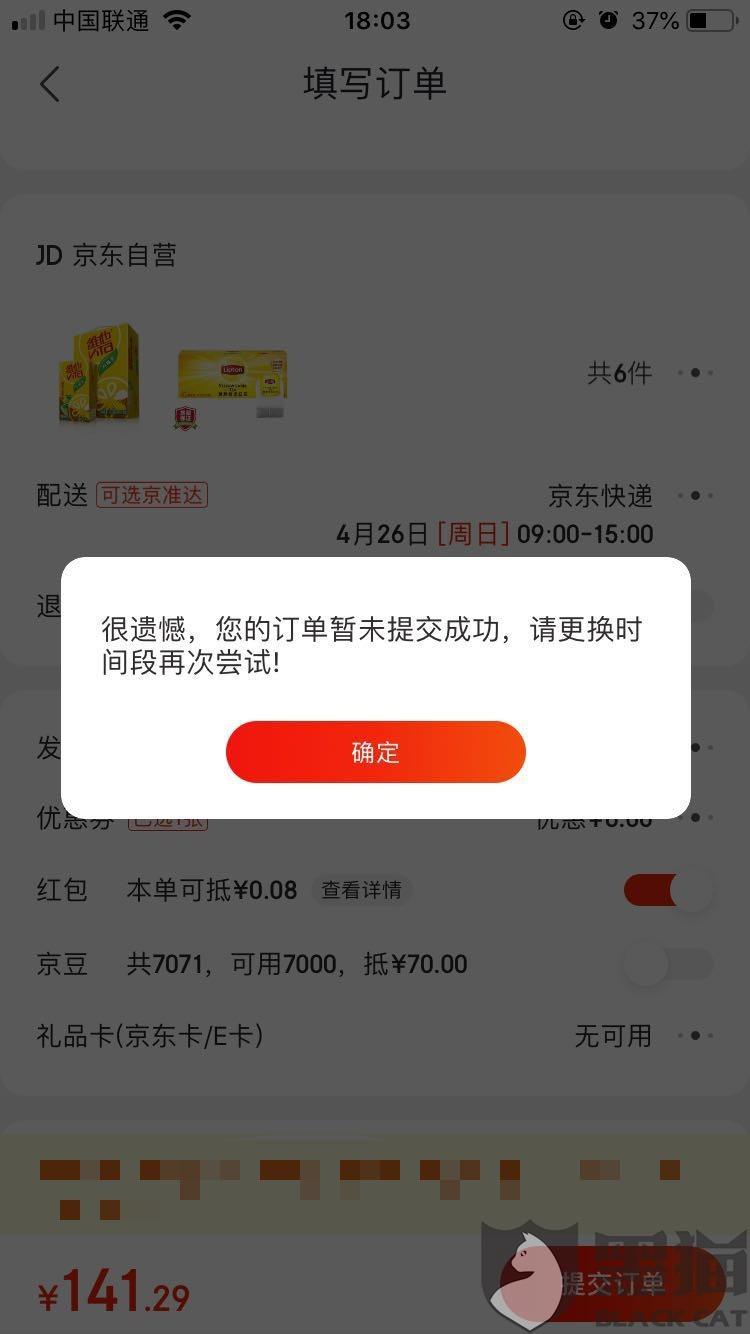Open the ellipsis next to the address row
This screenshot has width=750, height=1334.
pos(695,747)
